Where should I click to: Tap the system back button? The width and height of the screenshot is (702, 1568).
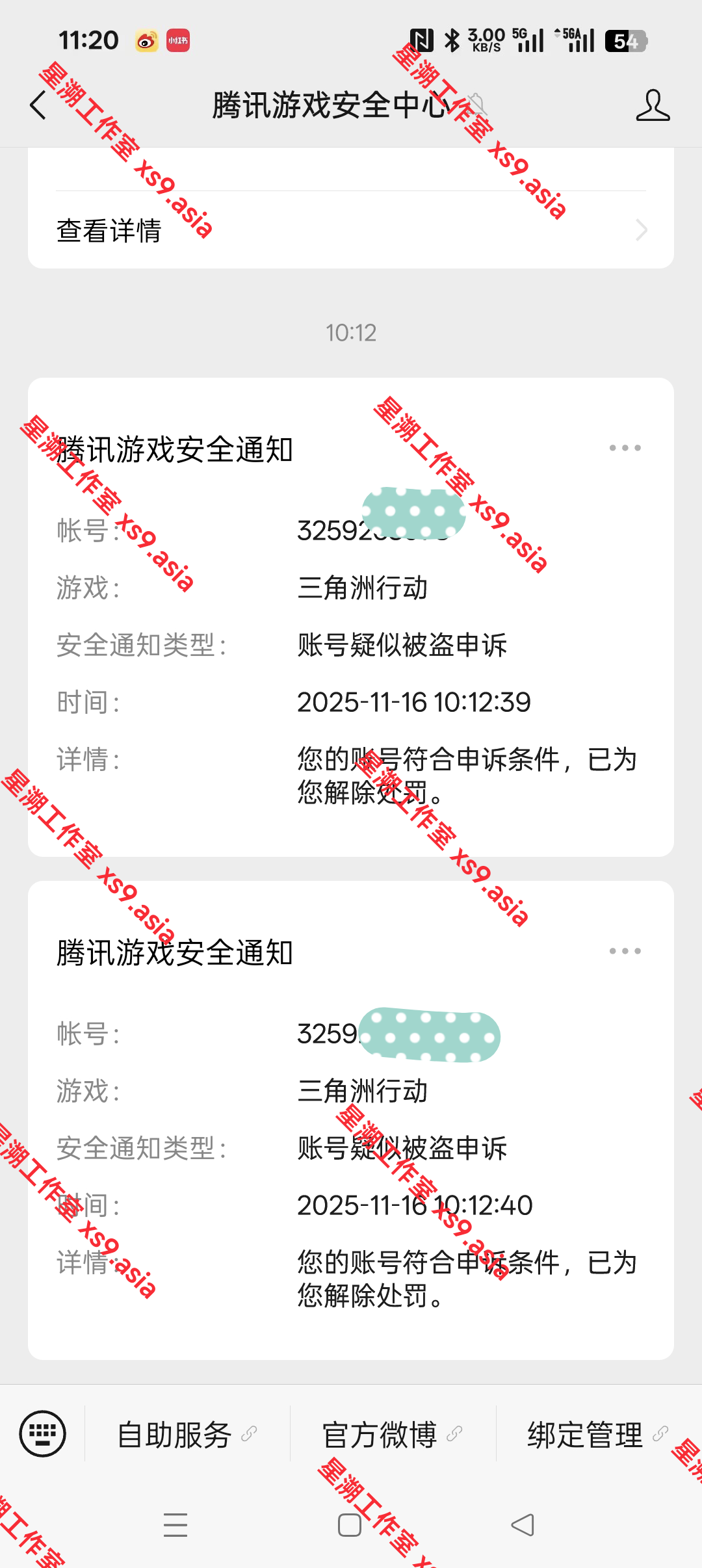click(x=523, y=1525)
